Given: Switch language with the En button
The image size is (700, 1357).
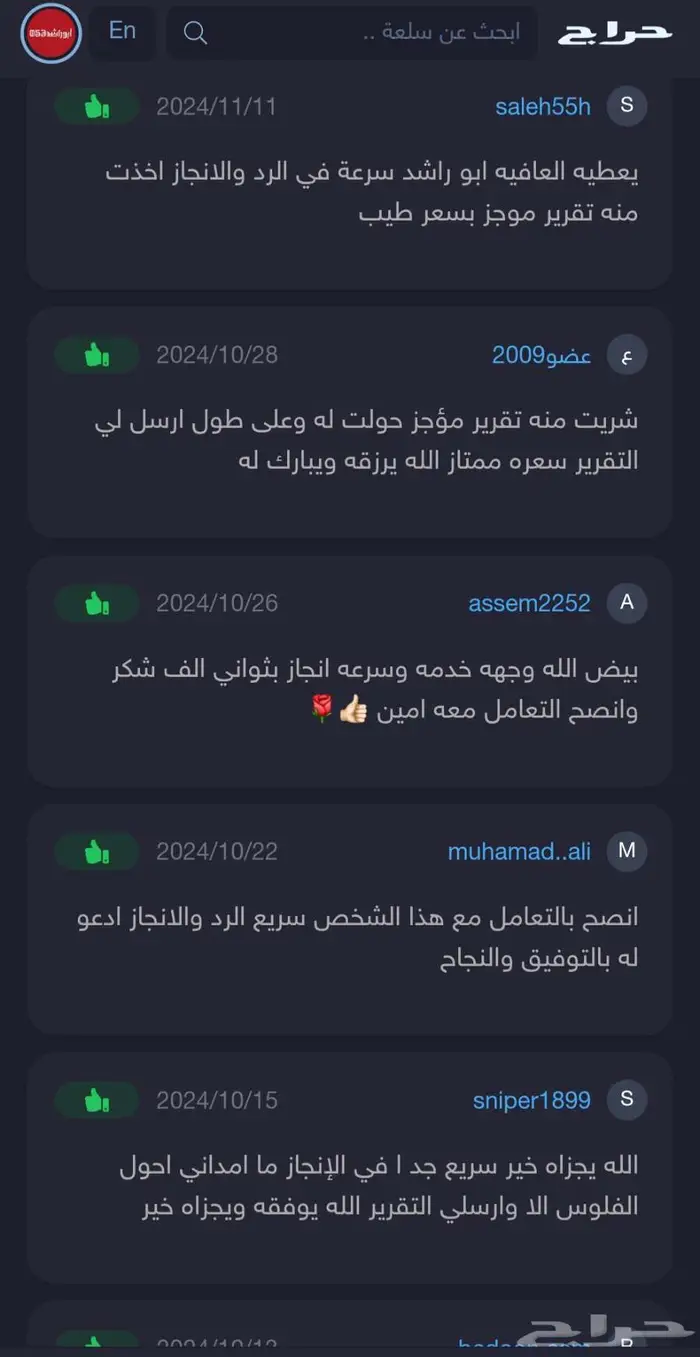Looking at the screenshot, I should (122, 31).
